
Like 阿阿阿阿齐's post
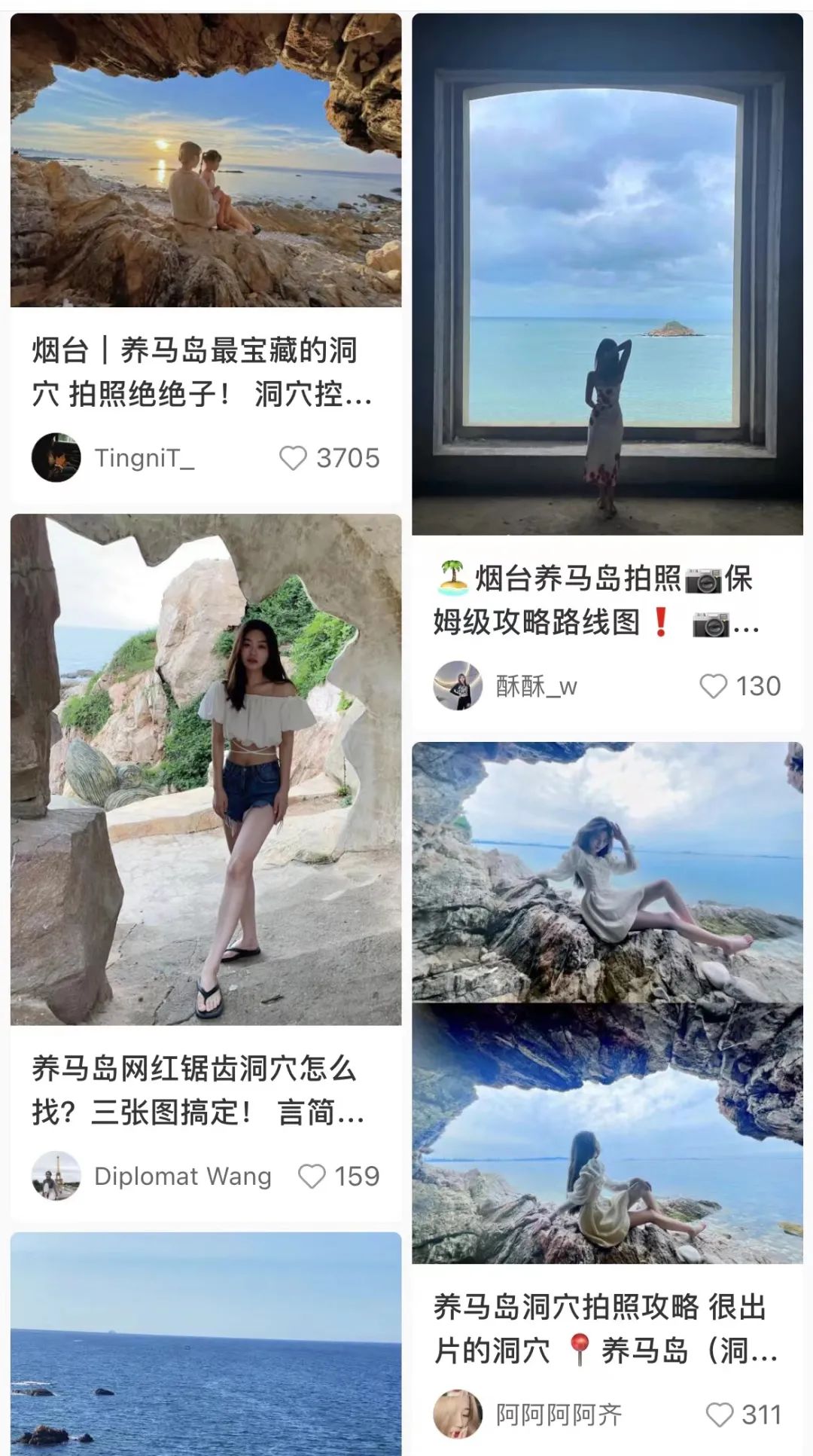click(x=719, y=1415)
